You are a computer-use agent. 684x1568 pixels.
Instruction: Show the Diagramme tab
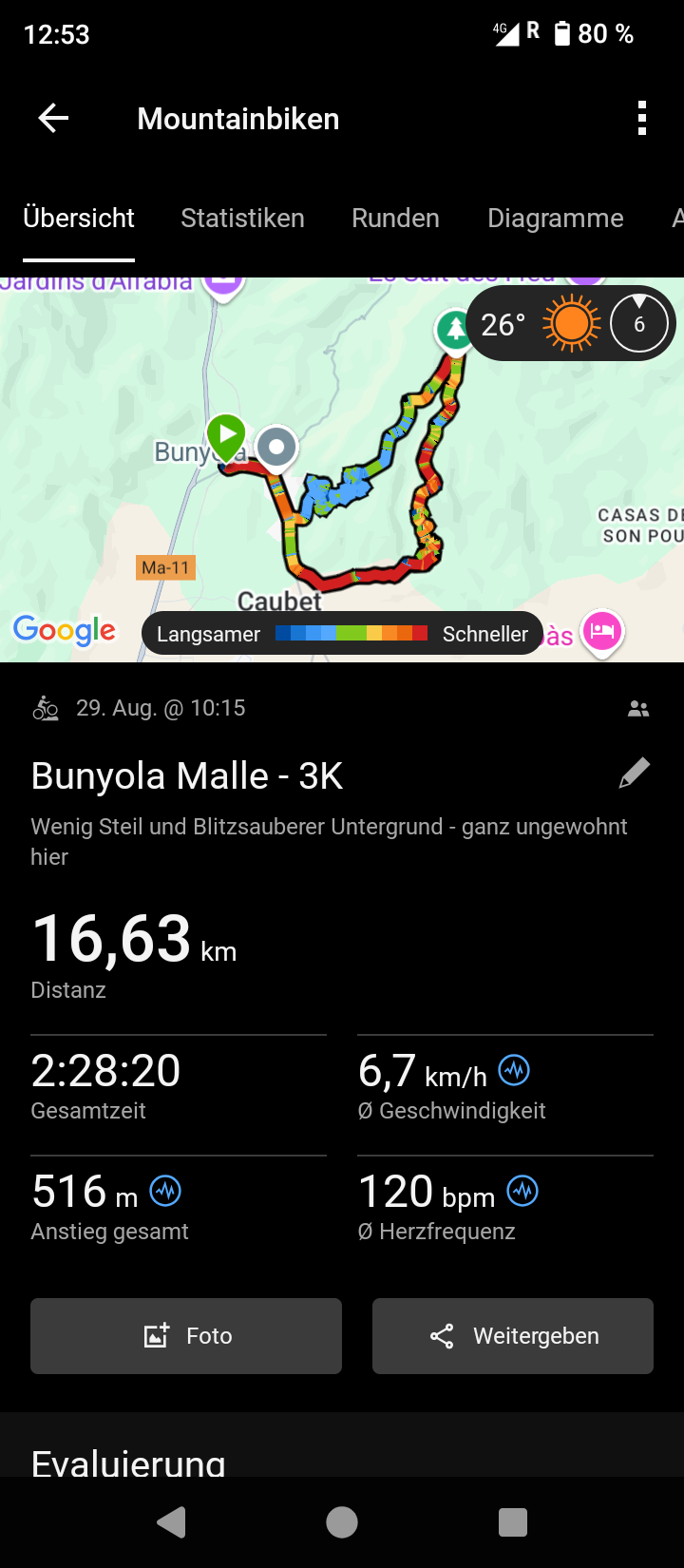(x=555, y=219)
